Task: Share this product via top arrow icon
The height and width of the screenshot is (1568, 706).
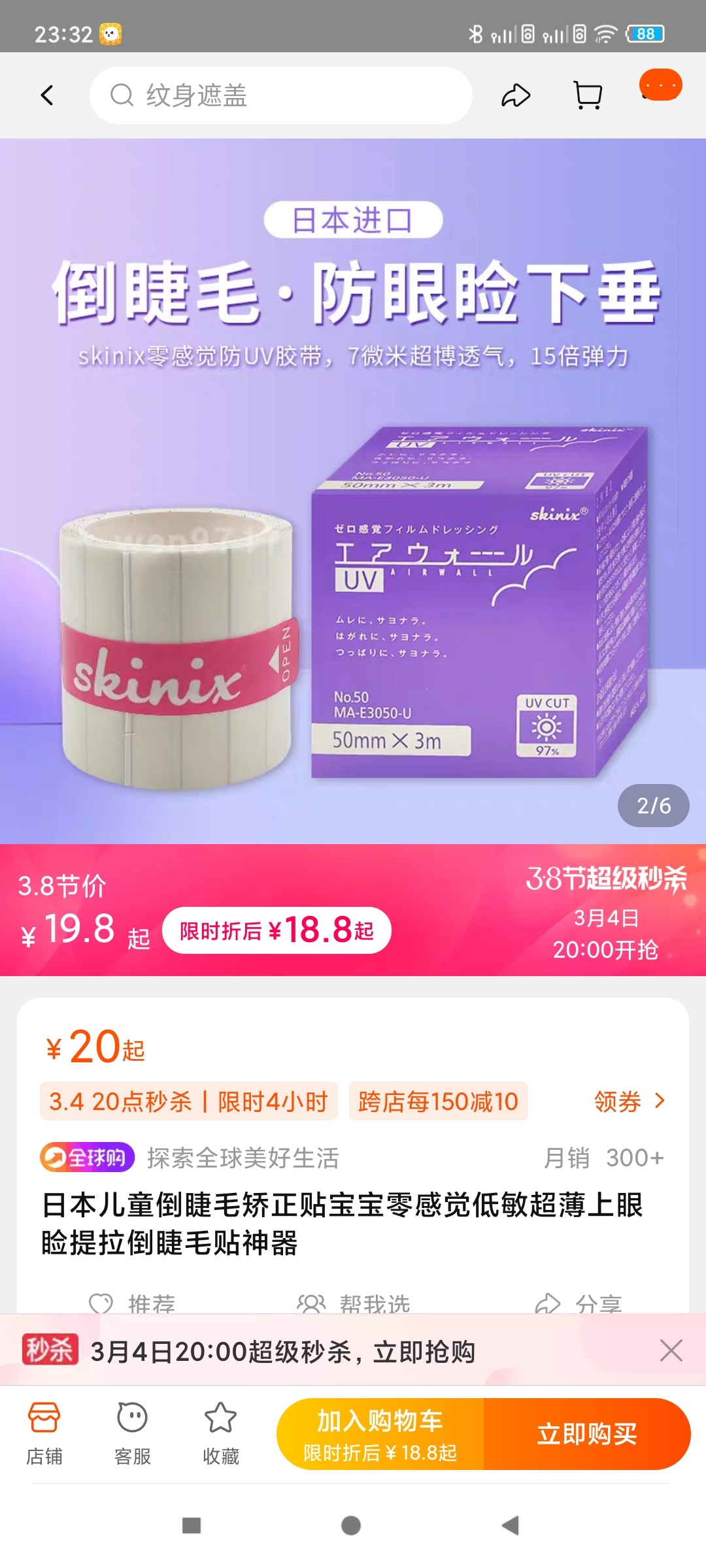Action: click(x=515, y=95)
